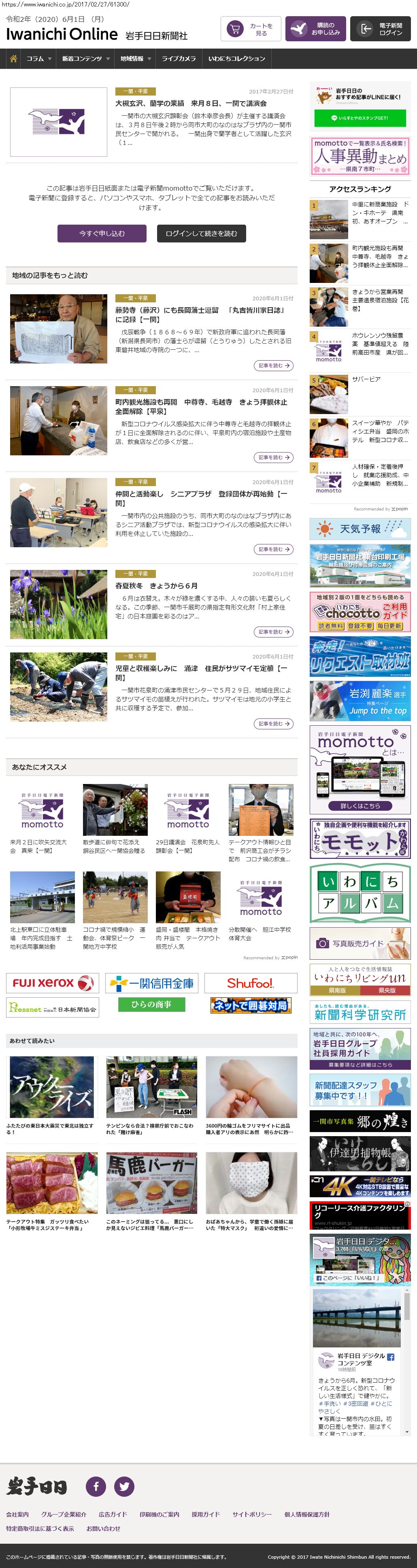Open the 写真販売ガイド banner

pyautogui.click(x=360, y=943)
